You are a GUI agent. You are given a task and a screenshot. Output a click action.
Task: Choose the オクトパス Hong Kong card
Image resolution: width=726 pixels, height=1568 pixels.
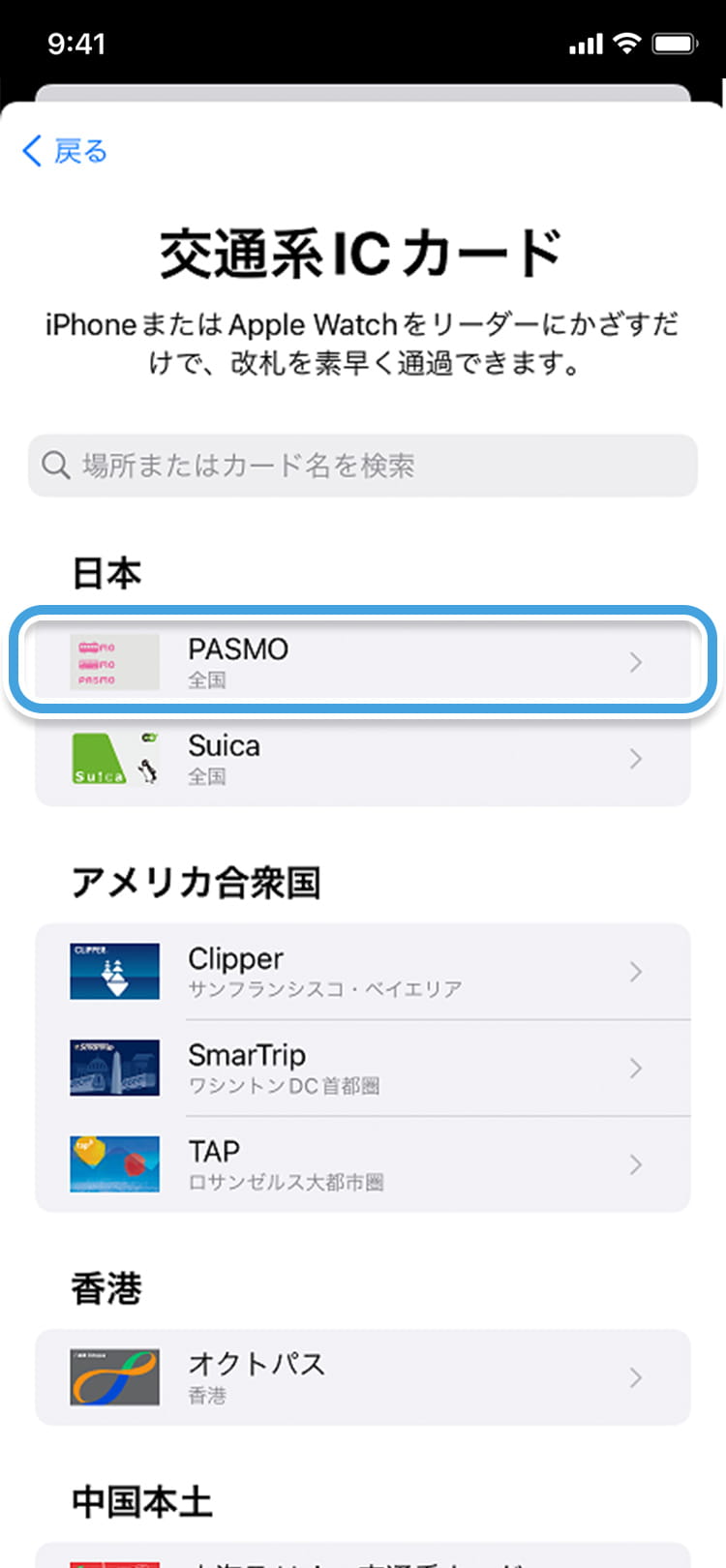pyautogui.click(x=363, y=1377)
